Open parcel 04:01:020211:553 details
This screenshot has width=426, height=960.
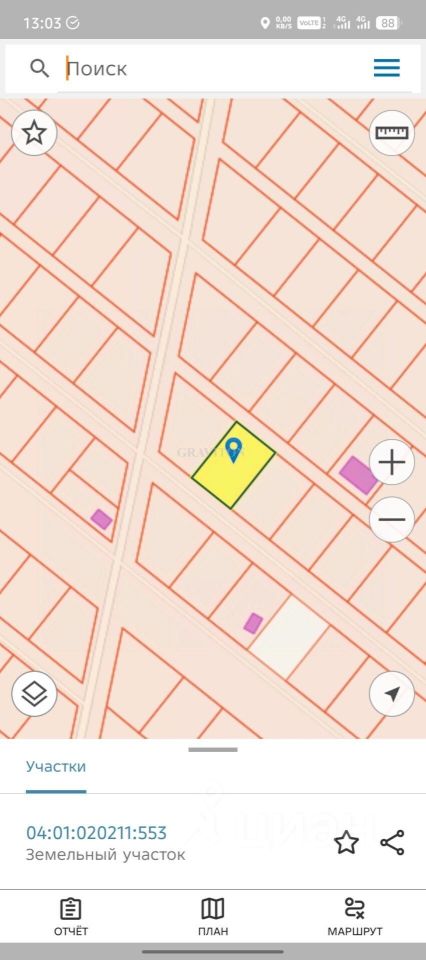click(96, 833)
